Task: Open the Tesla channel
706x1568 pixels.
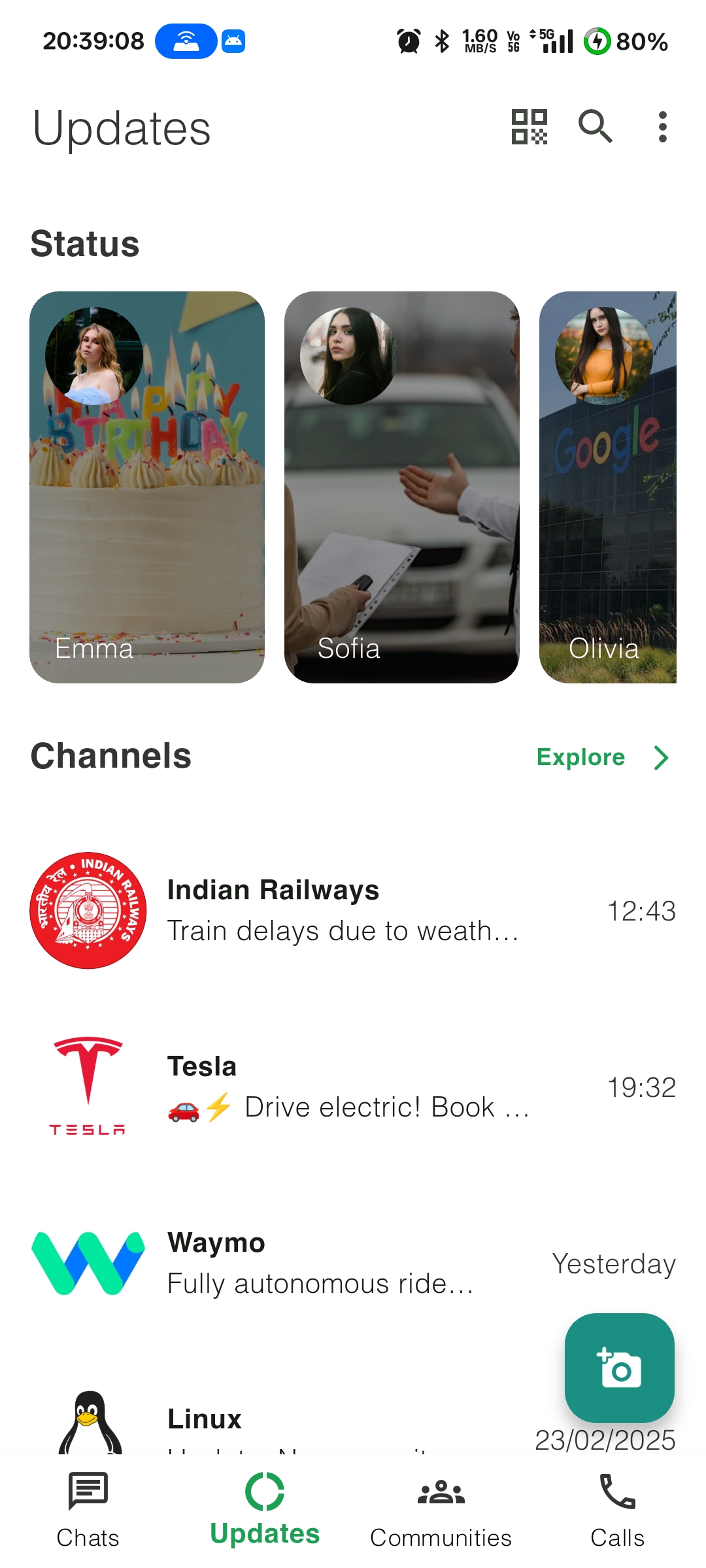Action: coord(353,1087)
